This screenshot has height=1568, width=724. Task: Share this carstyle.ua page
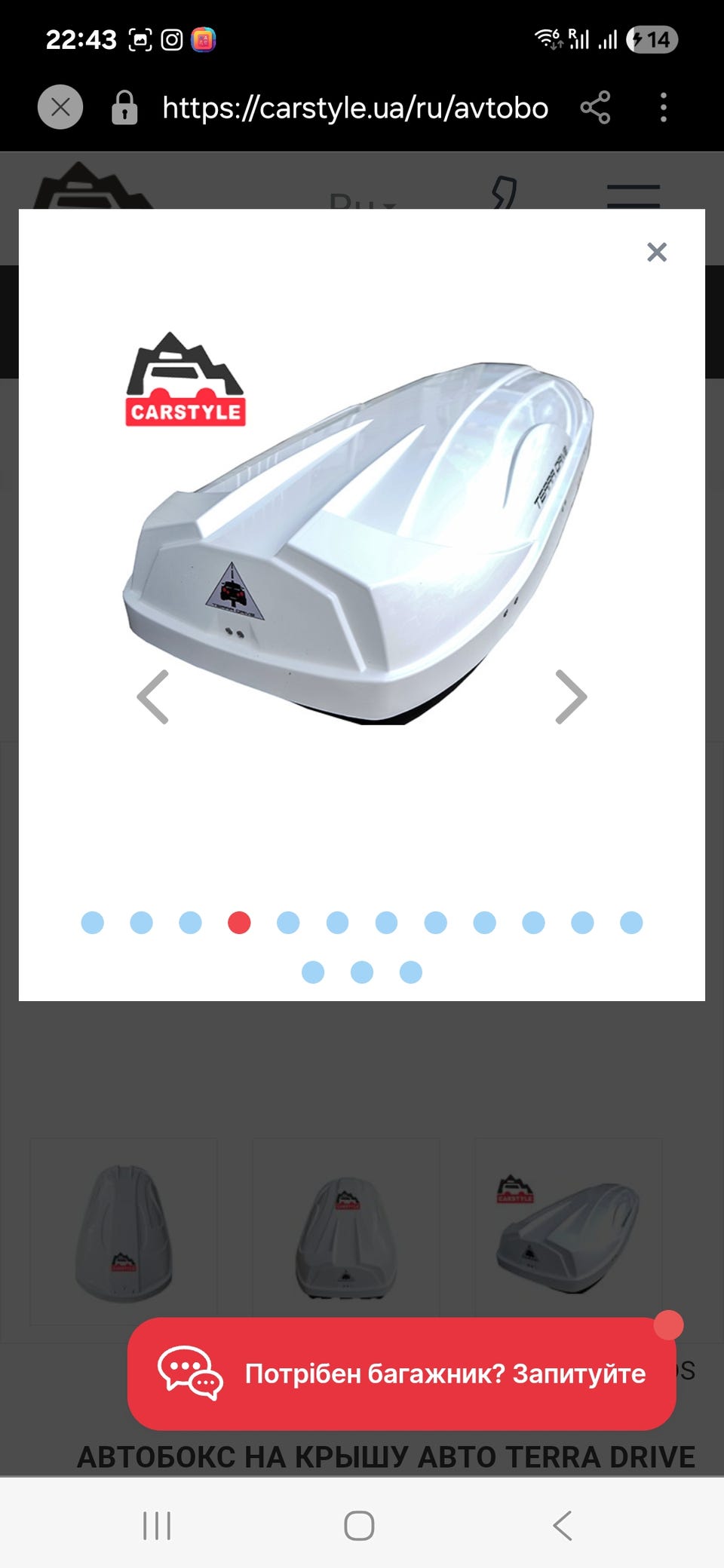(595, 108)
